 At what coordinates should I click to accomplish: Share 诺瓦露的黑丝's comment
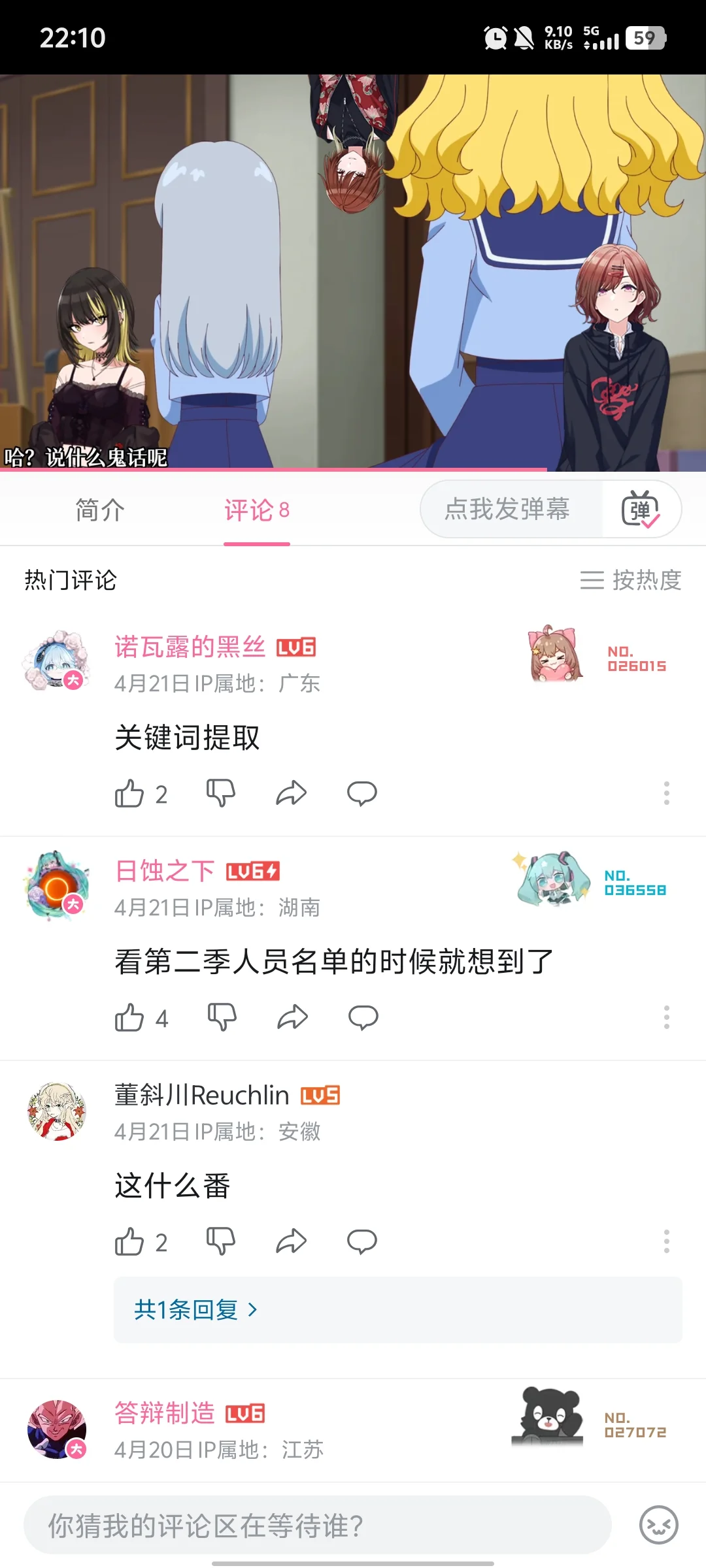click(x=291, y=793)
